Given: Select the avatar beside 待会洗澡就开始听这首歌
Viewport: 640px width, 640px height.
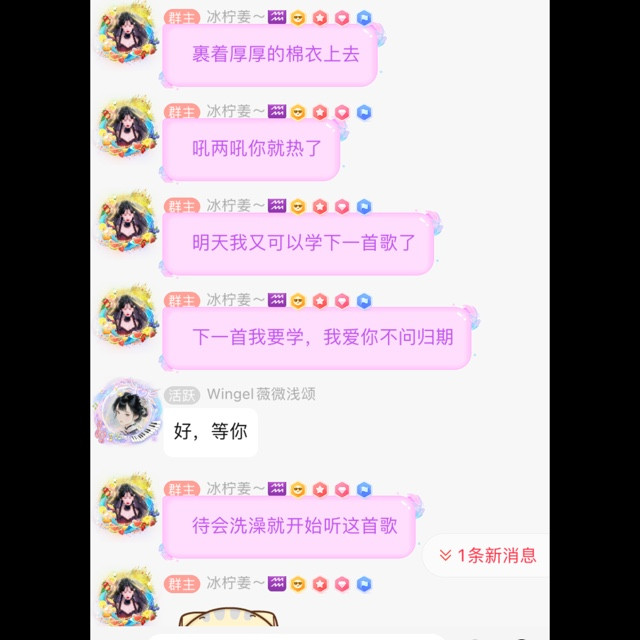Looking at the screenshot, I should 127,505.
